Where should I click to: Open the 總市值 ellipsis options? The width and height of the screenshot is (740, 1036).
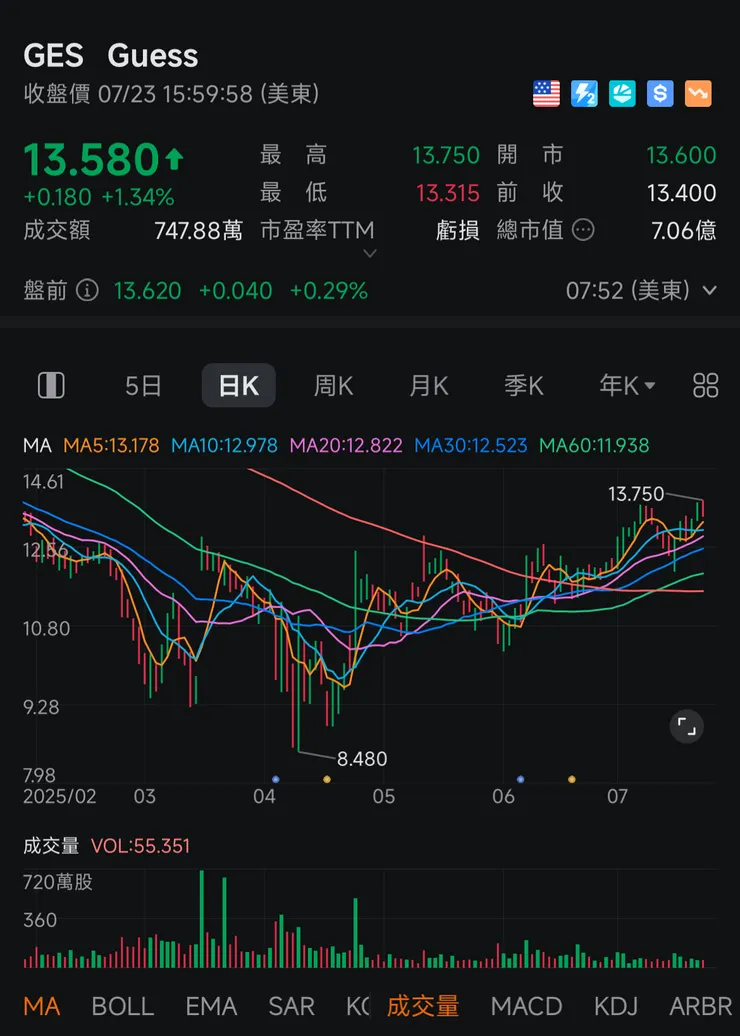[x=581, y=229]
